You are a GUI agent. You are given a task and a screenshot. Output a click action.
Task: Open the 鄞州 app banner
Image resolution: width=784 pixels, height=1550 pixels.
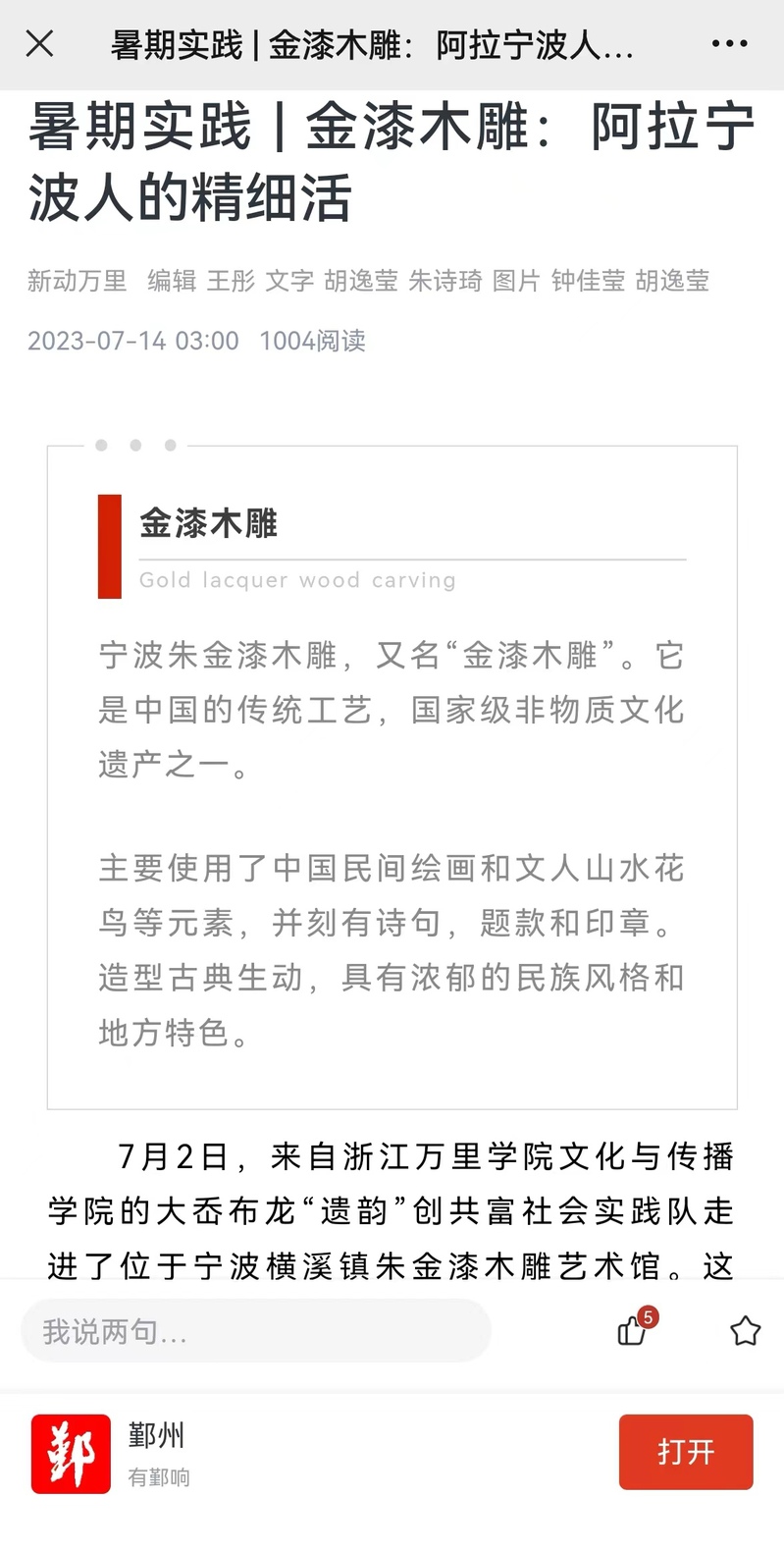(x=157, y=1453)
